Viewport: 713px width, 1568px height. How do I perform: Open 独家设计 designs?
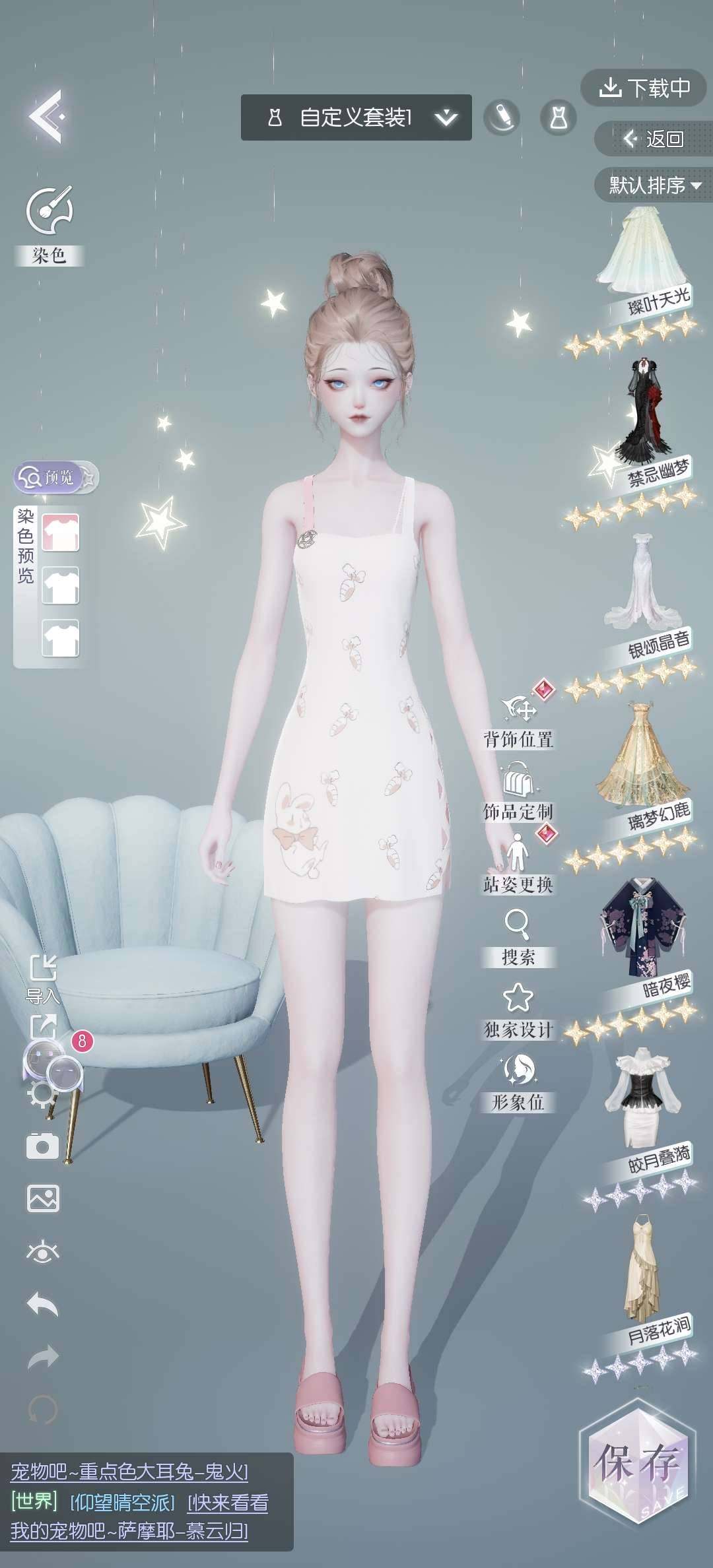(519, 1010)
